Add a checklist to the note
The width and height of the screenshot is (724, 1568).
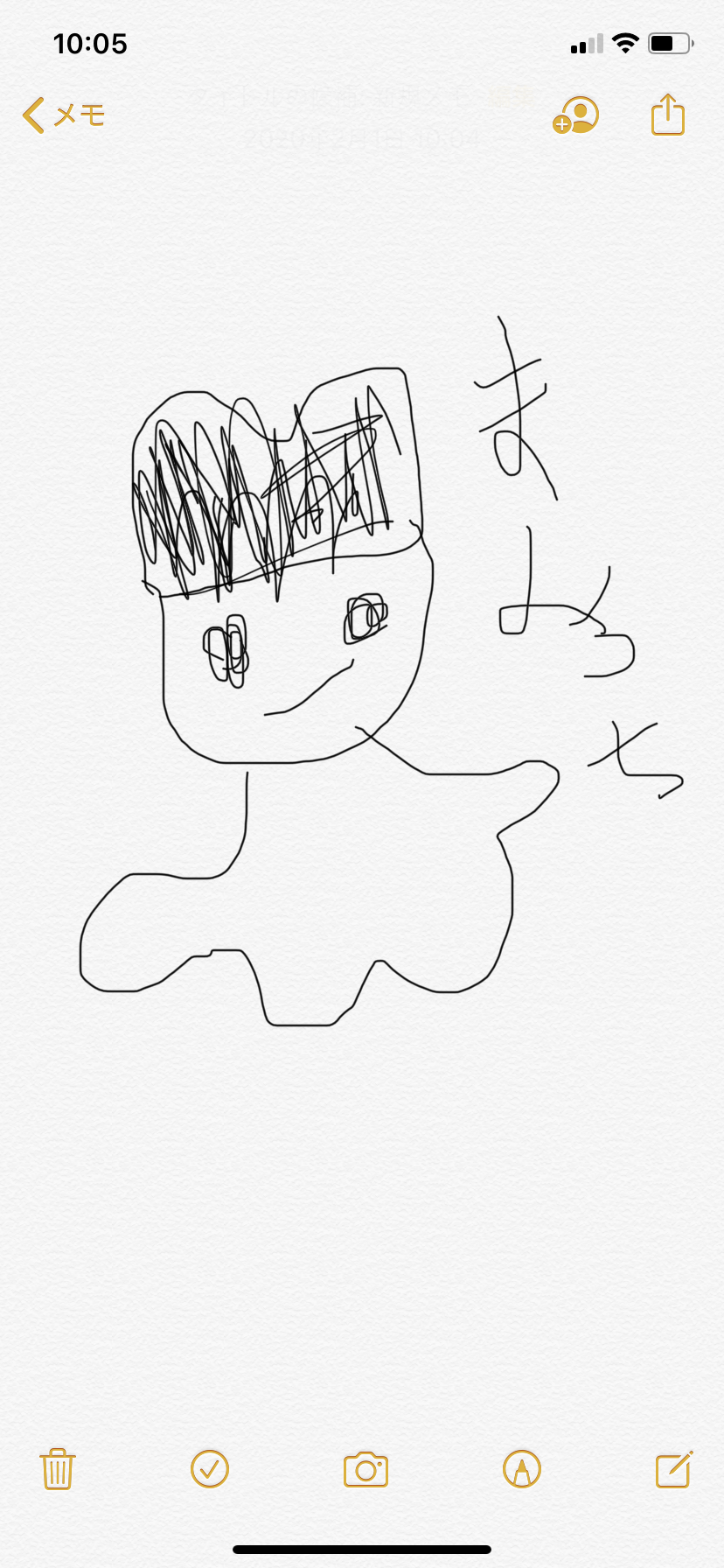[210, 1469]
